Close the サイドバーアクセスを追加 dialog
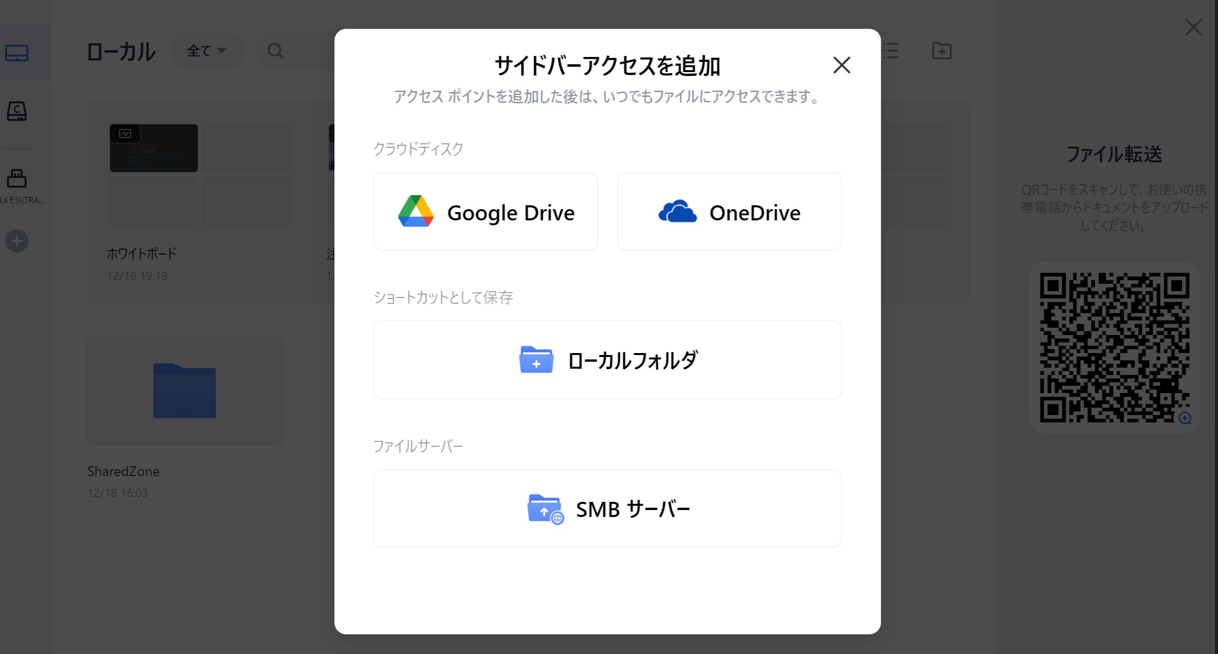This screenshot has width=1218, height=654. (841, 66)
